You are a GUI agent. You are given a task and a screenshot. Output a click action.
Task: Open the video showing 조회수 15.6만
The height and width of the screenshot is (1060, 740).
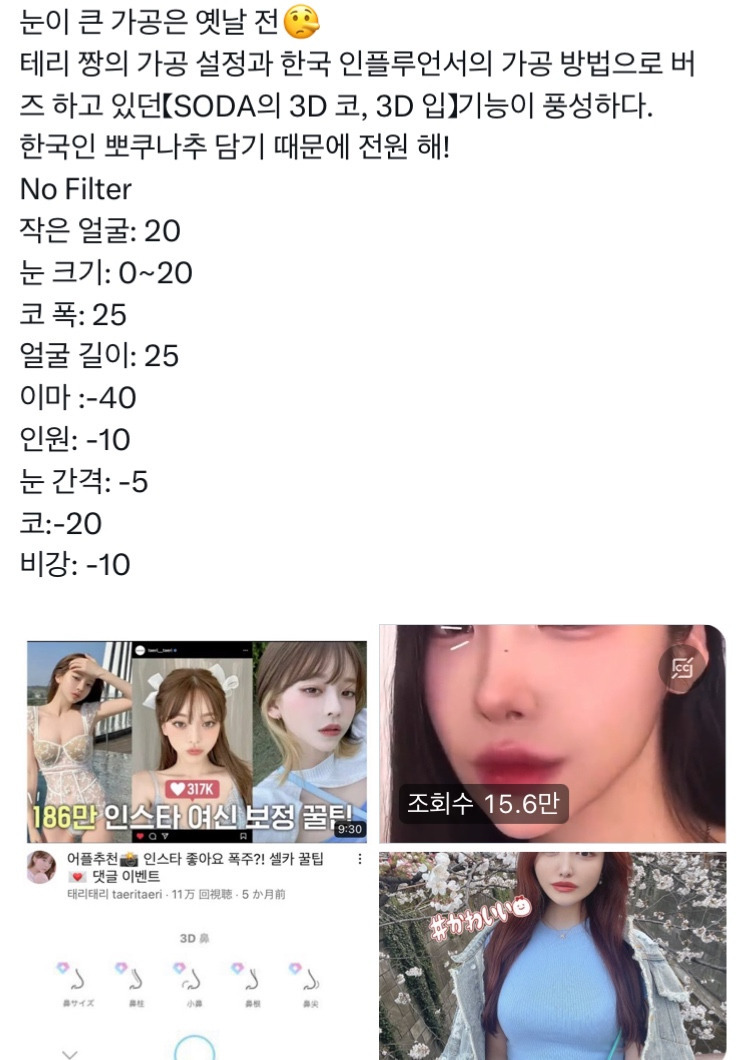pos(552,735)
